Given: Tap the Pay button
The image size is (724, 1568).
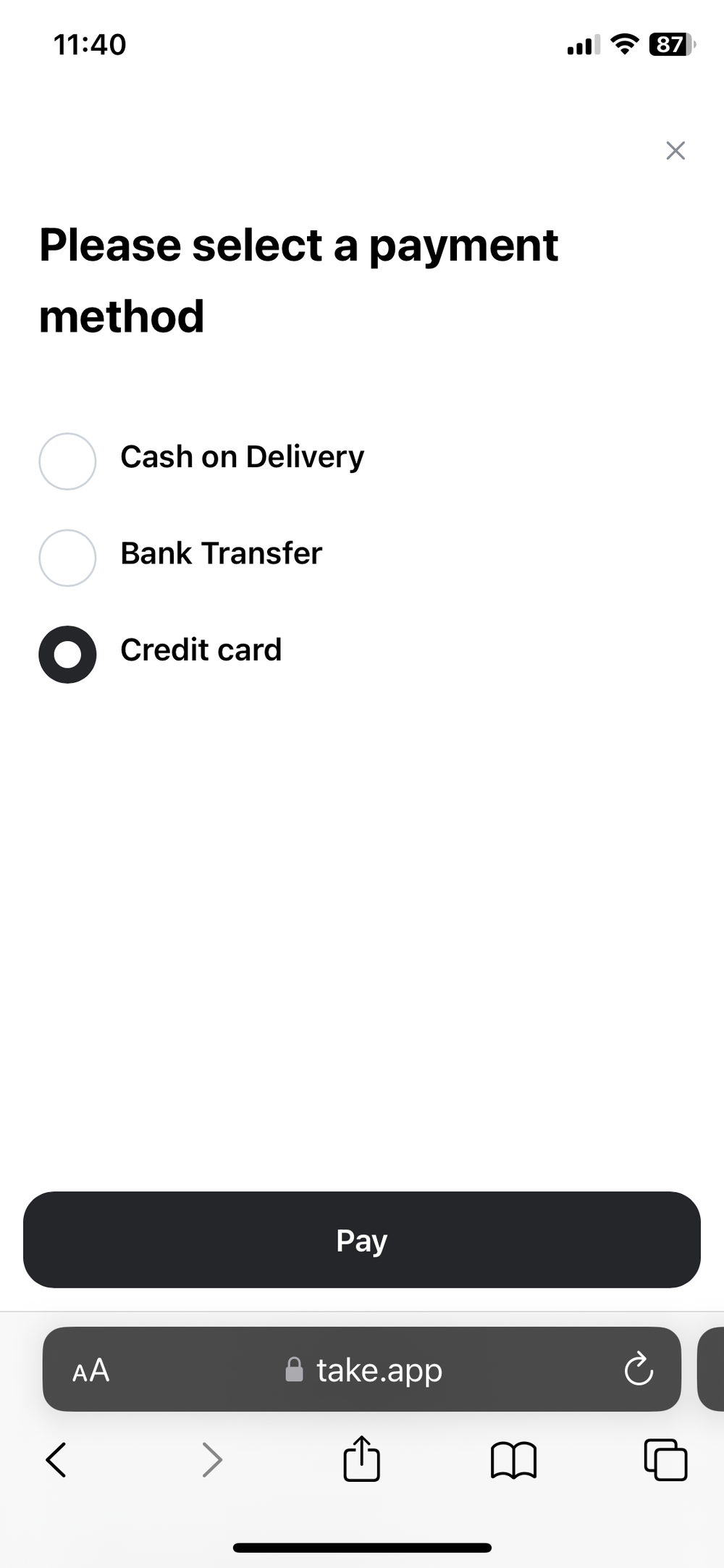Looking at the screenshot, I should (x=362, y=1240).
